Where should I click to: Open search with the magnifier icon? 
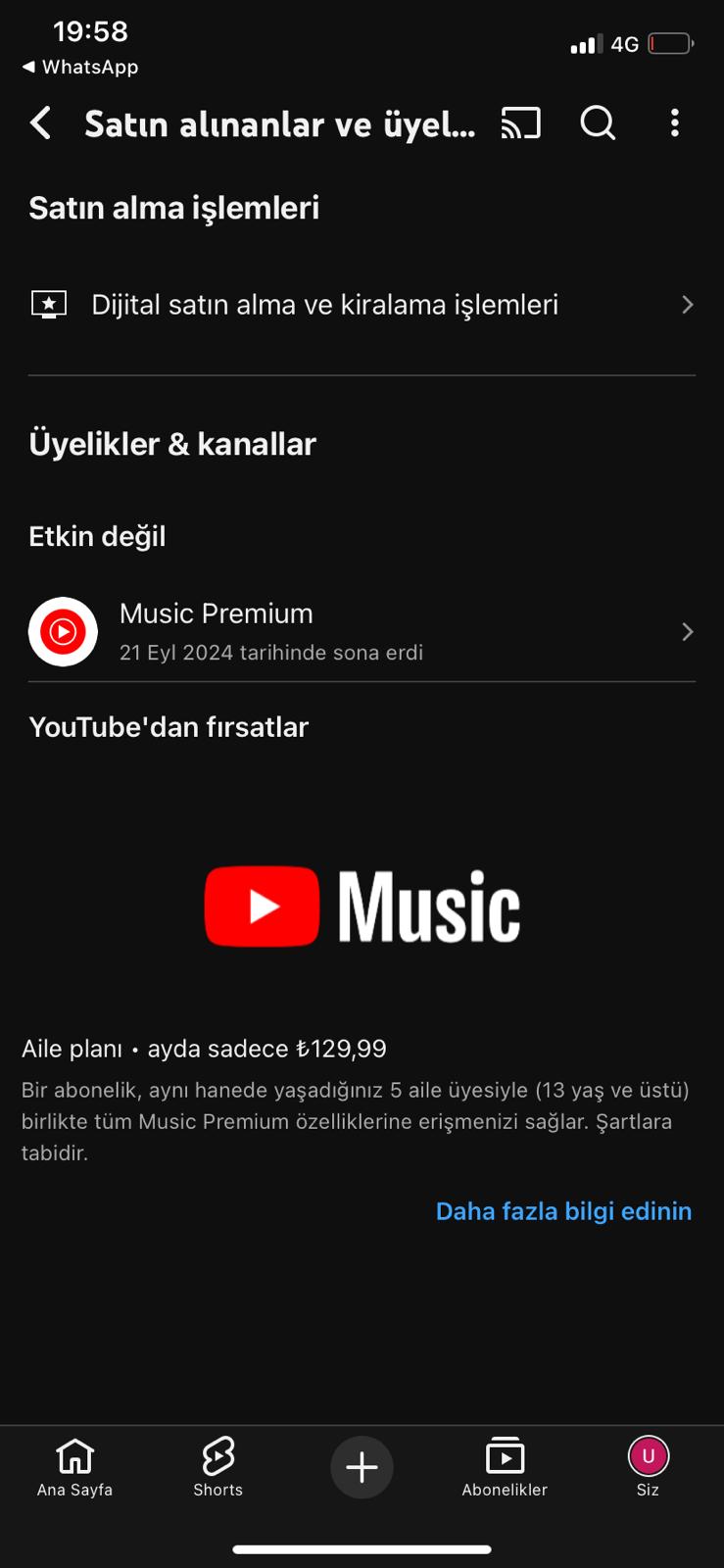pyautogui.click(x=598, y=123)
